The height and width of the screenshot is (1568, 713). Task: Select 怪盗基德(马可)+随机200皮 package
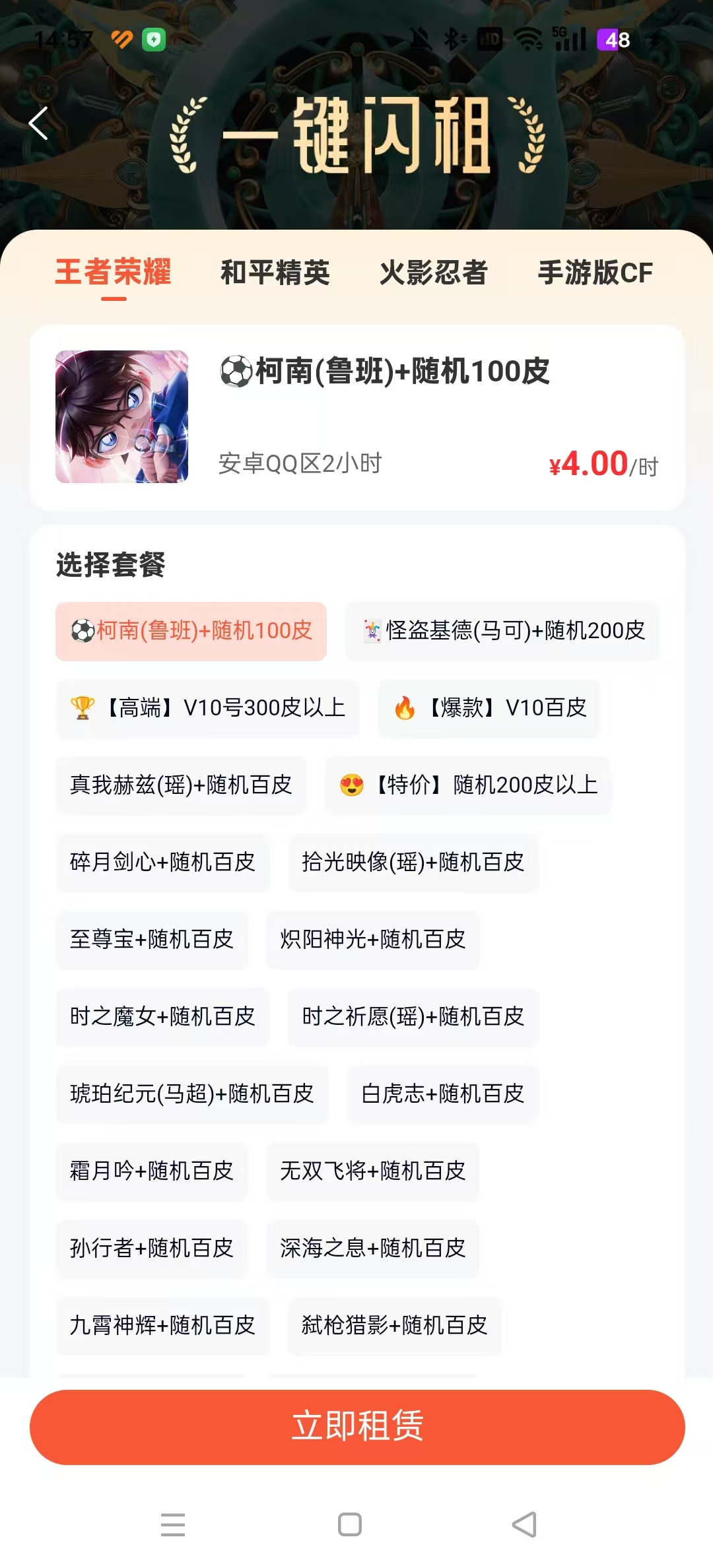click(502, 631)
